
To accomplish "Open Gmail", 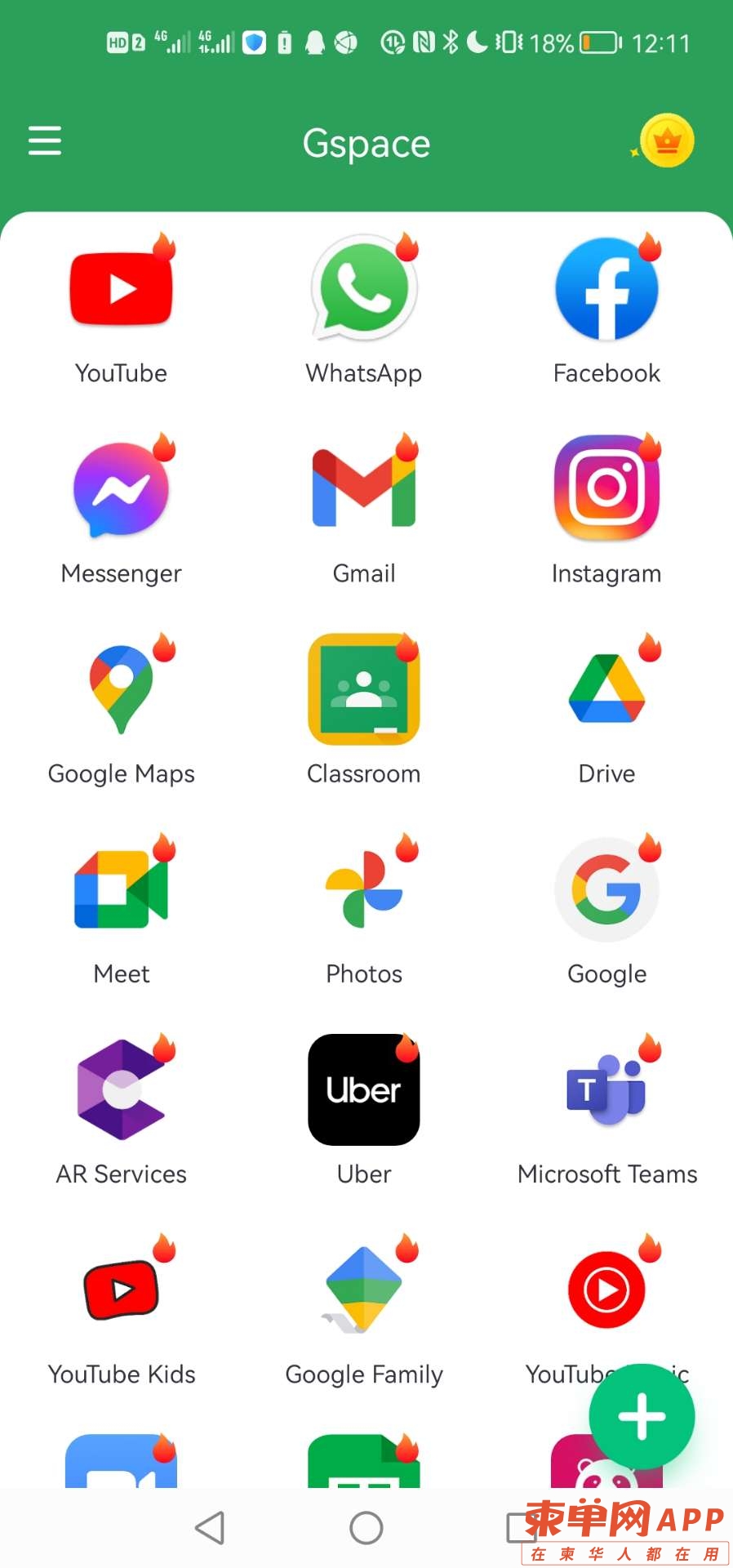I will (364, 490).
